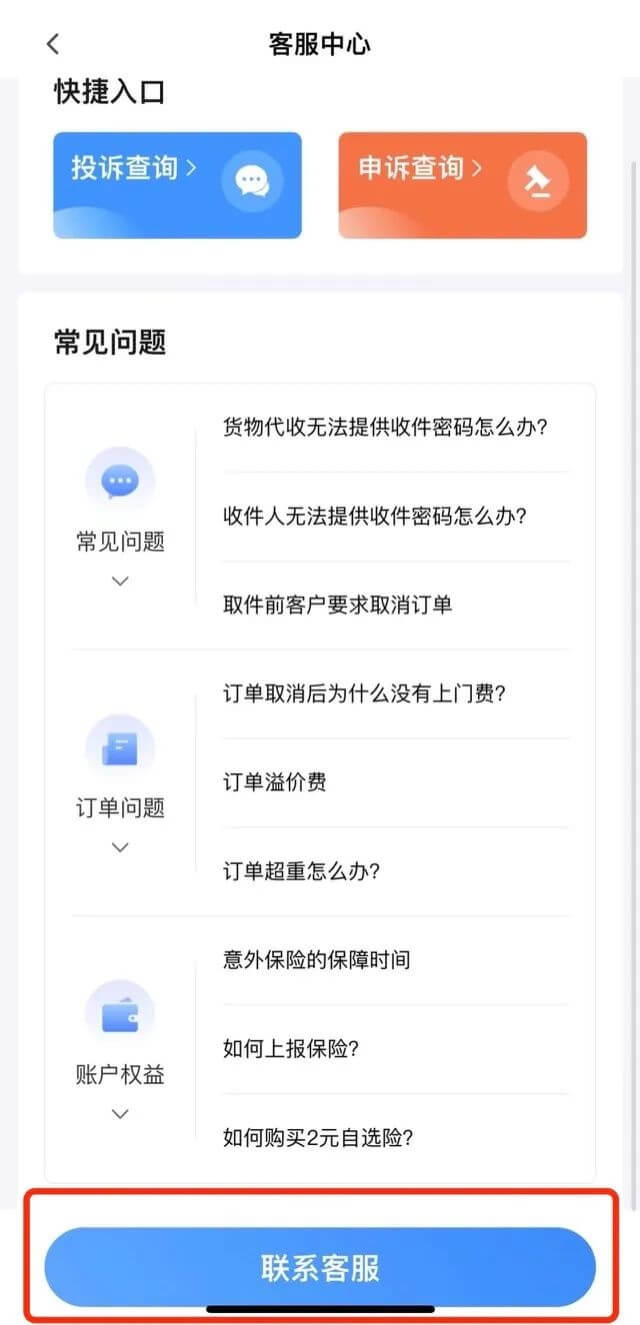Tap the 联系客服 button
640x1325 pixels.
click(x=320, y=1268)
